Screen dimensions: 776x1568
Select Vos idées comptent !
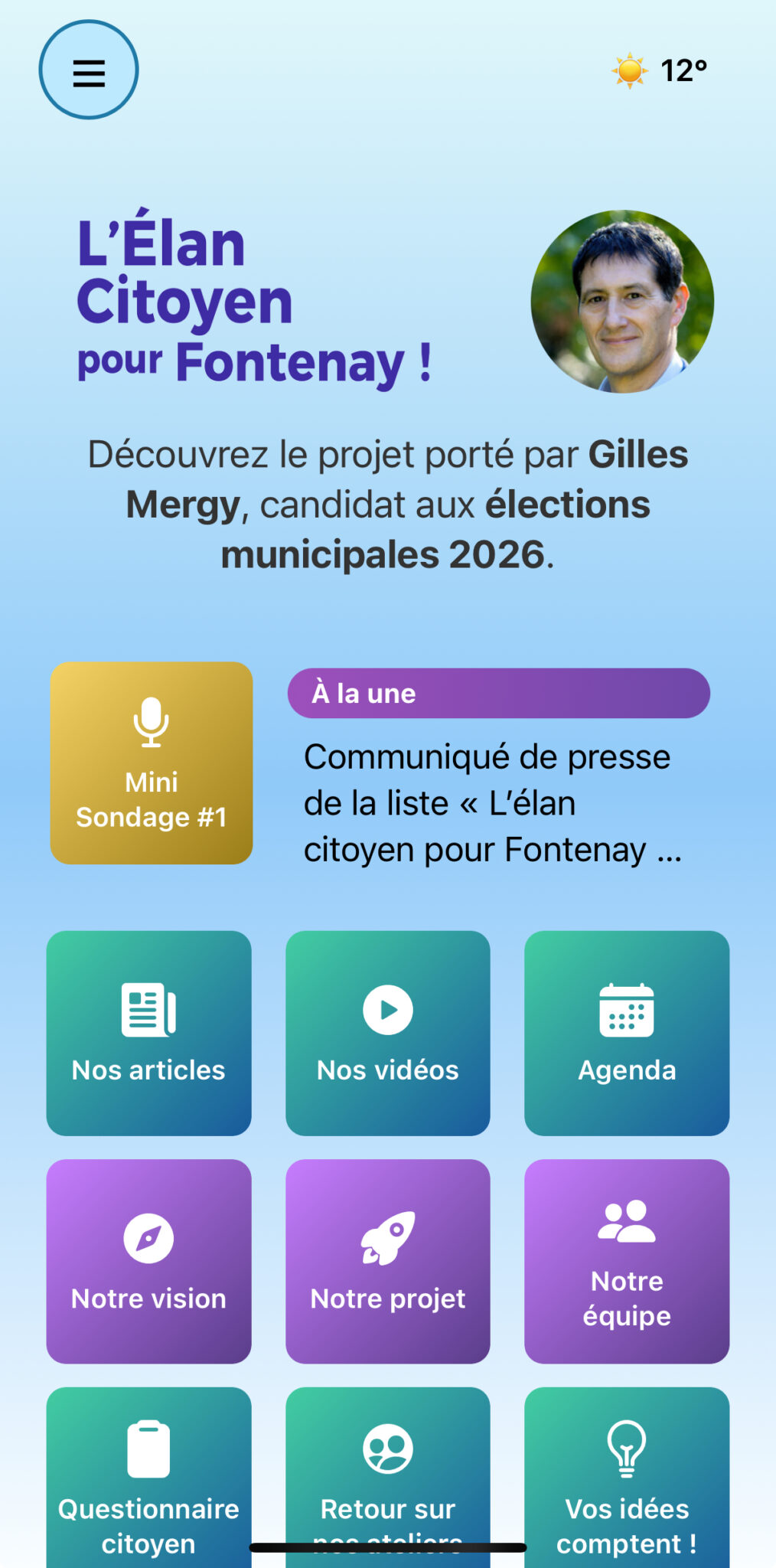(x=627, y=1478)
